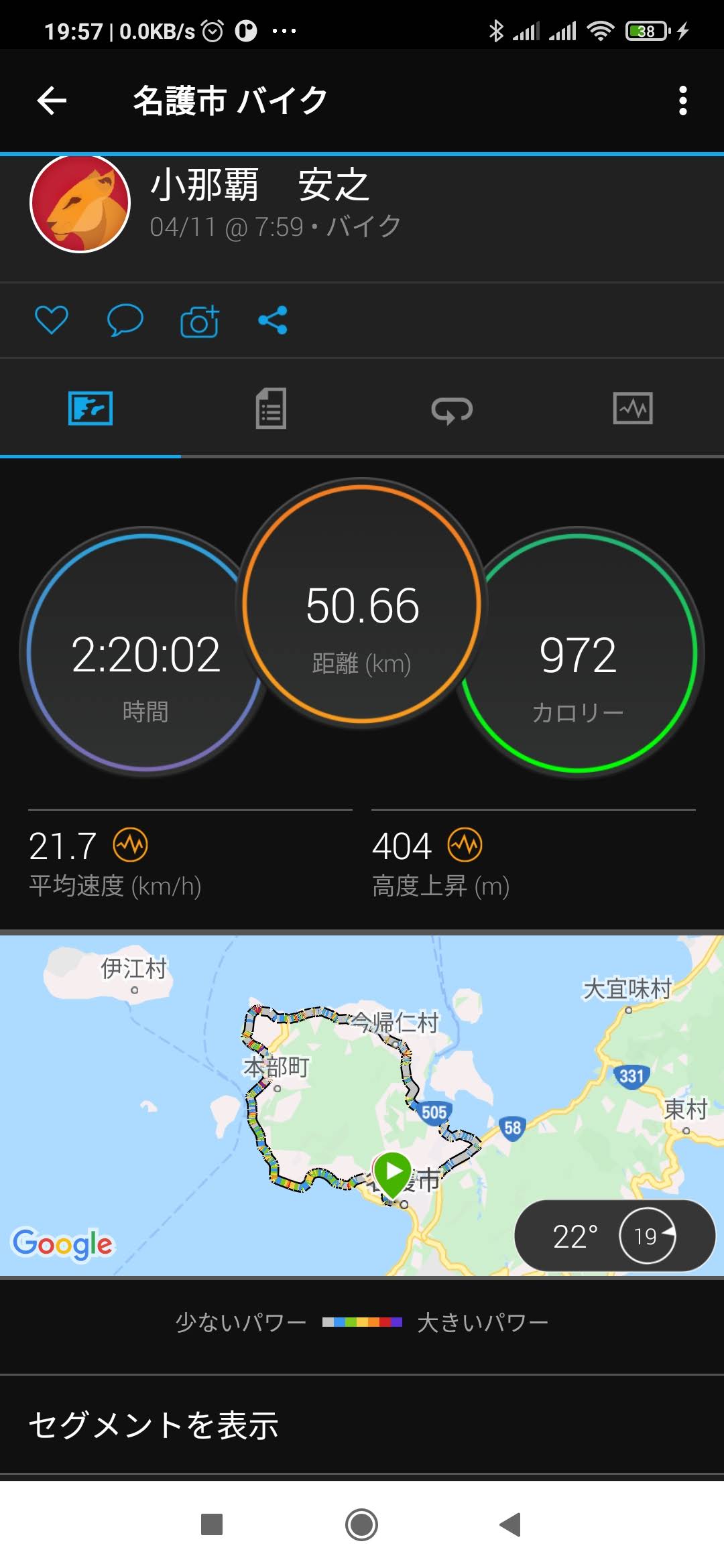The image size is (724, 1568).
Task: Switch to the charts tab
Action: coord(633,408)
